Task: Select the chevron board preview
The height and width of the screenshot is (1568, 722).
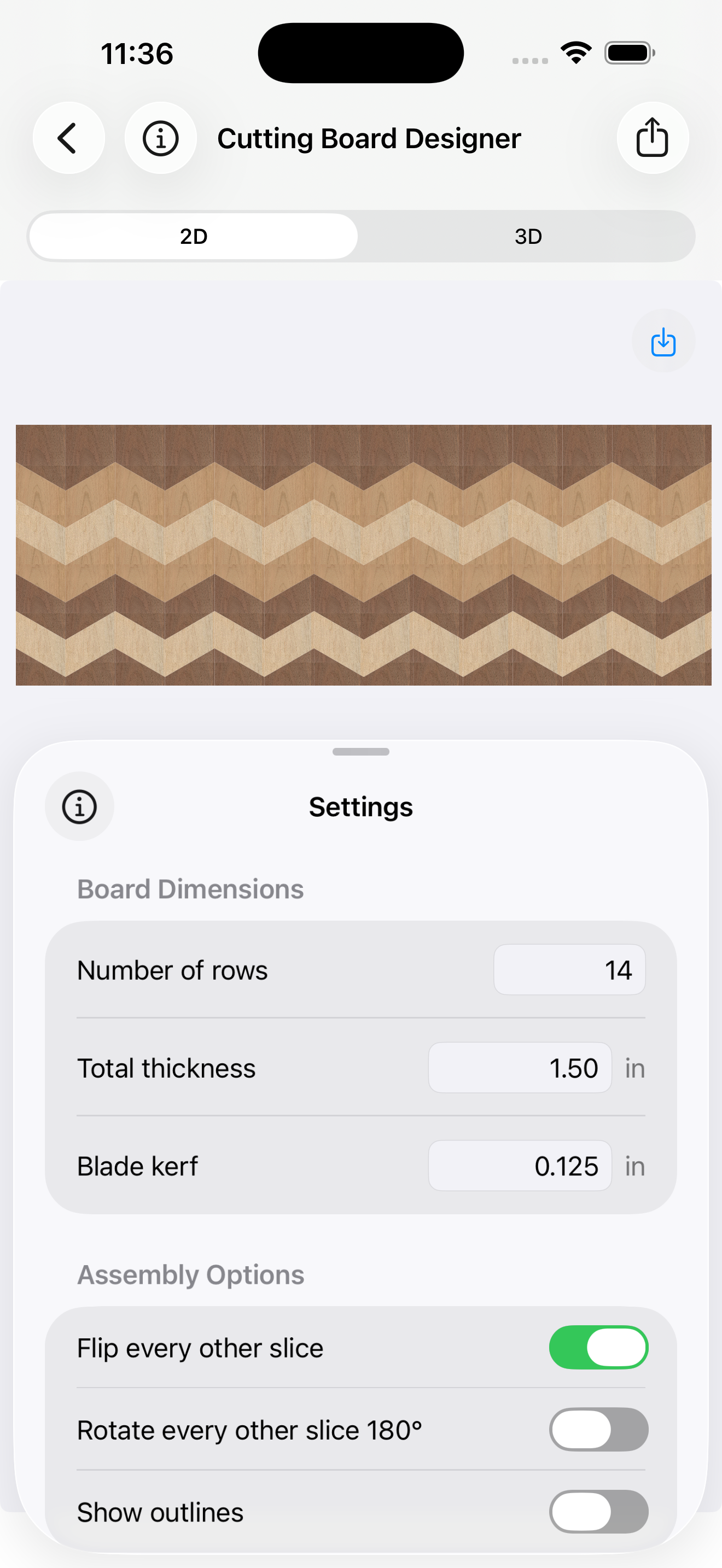Action: (361, 554)
